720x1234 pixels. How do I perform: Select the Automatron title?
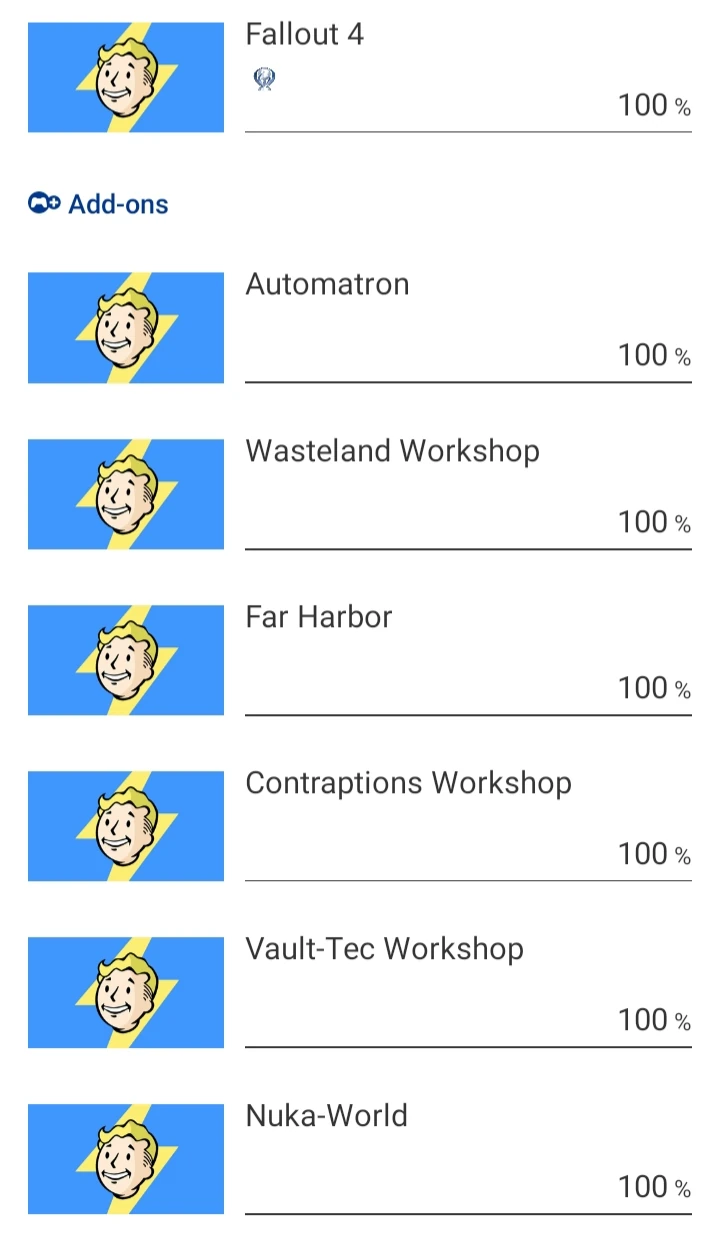pos(327,284)
